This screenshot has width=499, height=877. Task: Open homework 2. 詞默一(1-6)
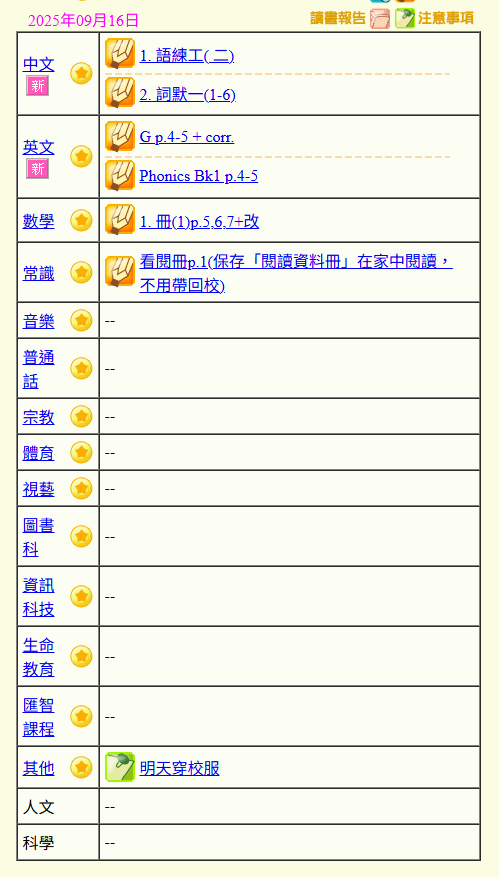(187, 95)
